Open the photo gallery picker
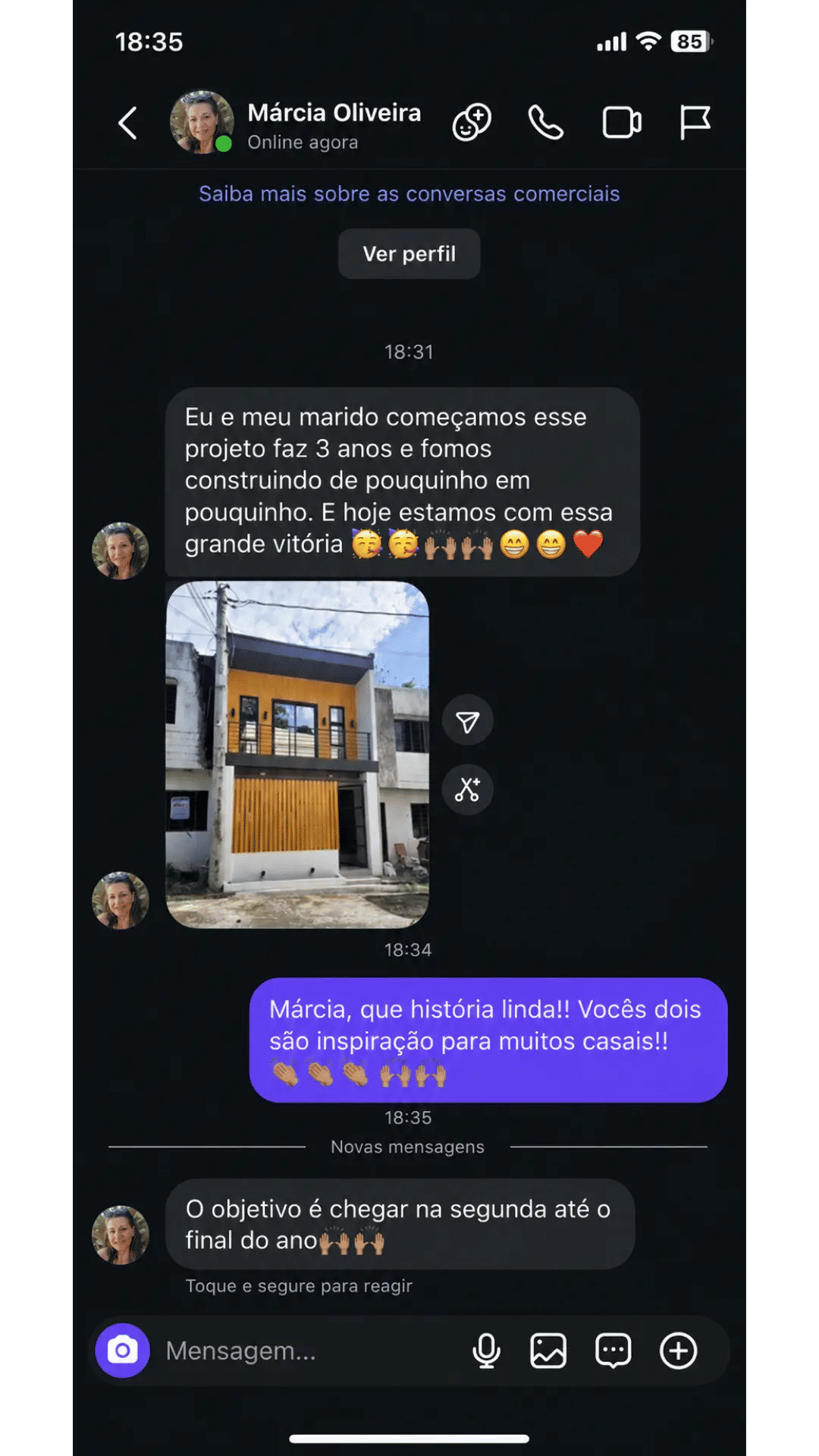 (548, 1351)
